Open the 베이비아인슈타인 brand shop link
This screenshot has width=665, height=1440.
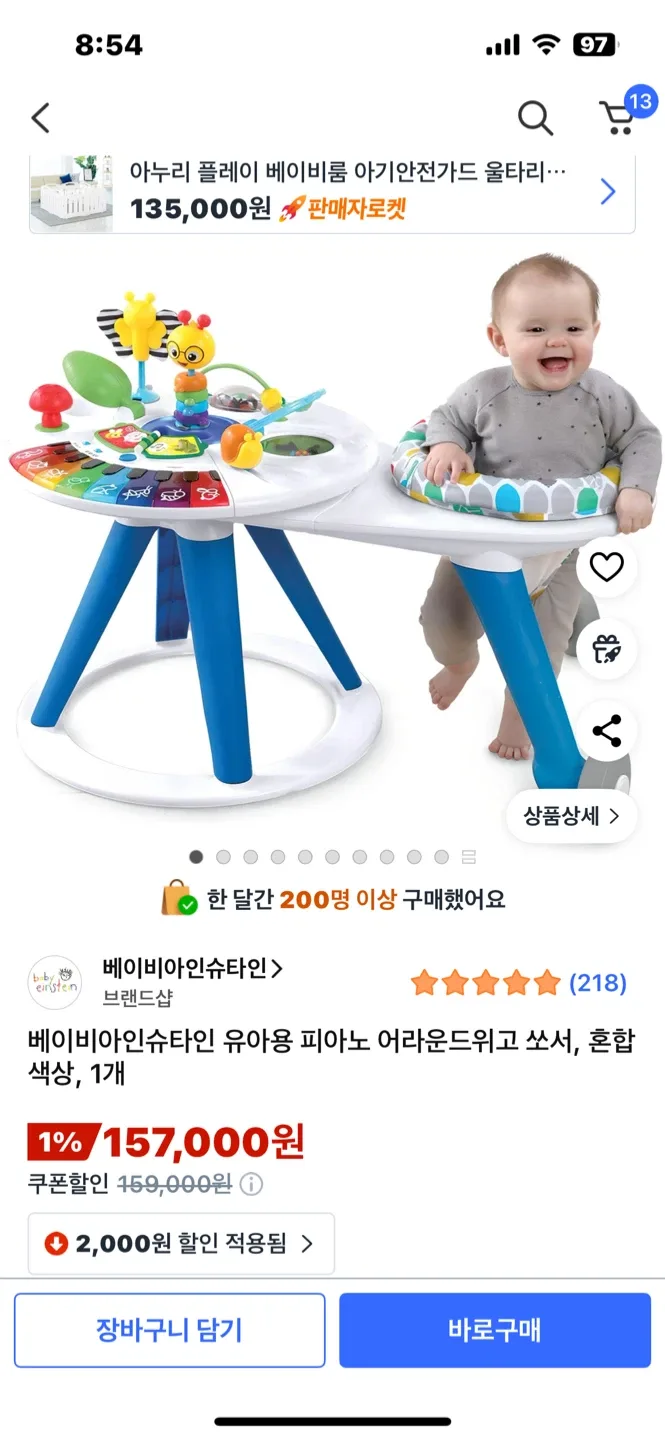192,968
